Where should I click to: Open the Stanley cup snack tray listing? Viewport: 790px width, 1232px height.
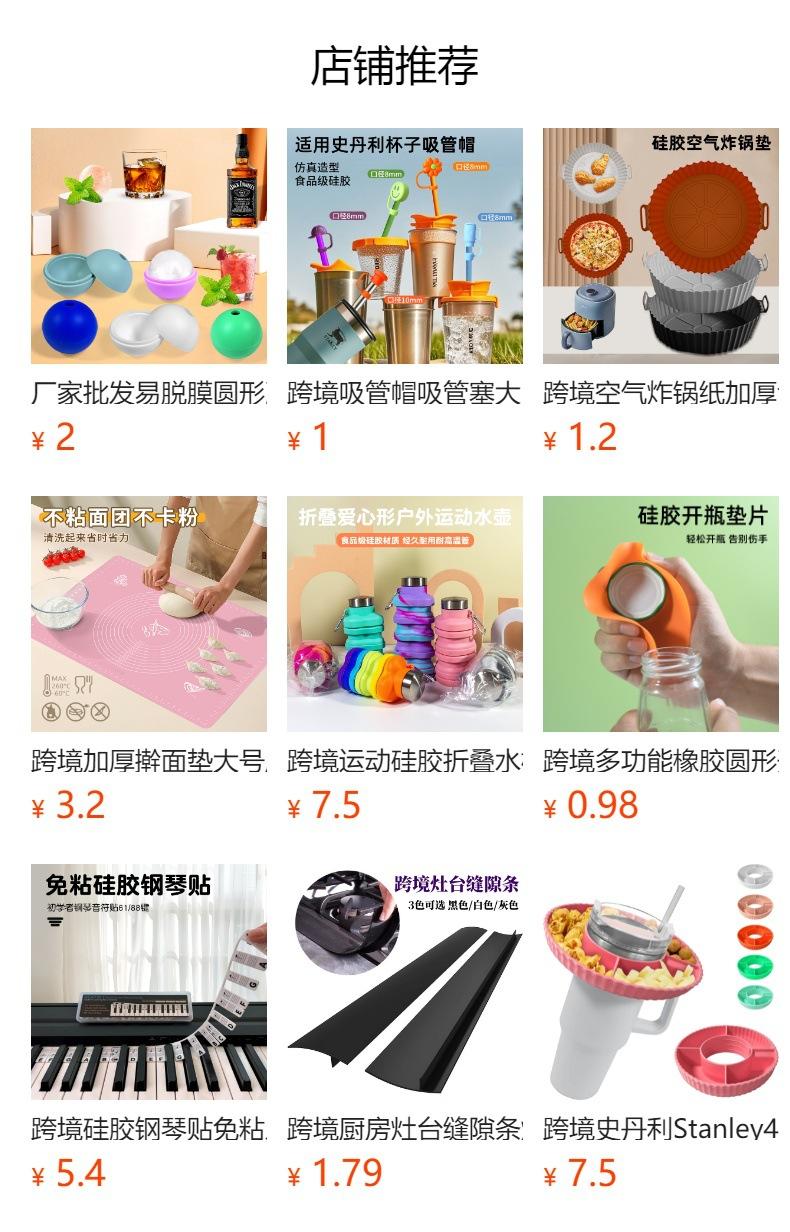[x=660, y=982]
